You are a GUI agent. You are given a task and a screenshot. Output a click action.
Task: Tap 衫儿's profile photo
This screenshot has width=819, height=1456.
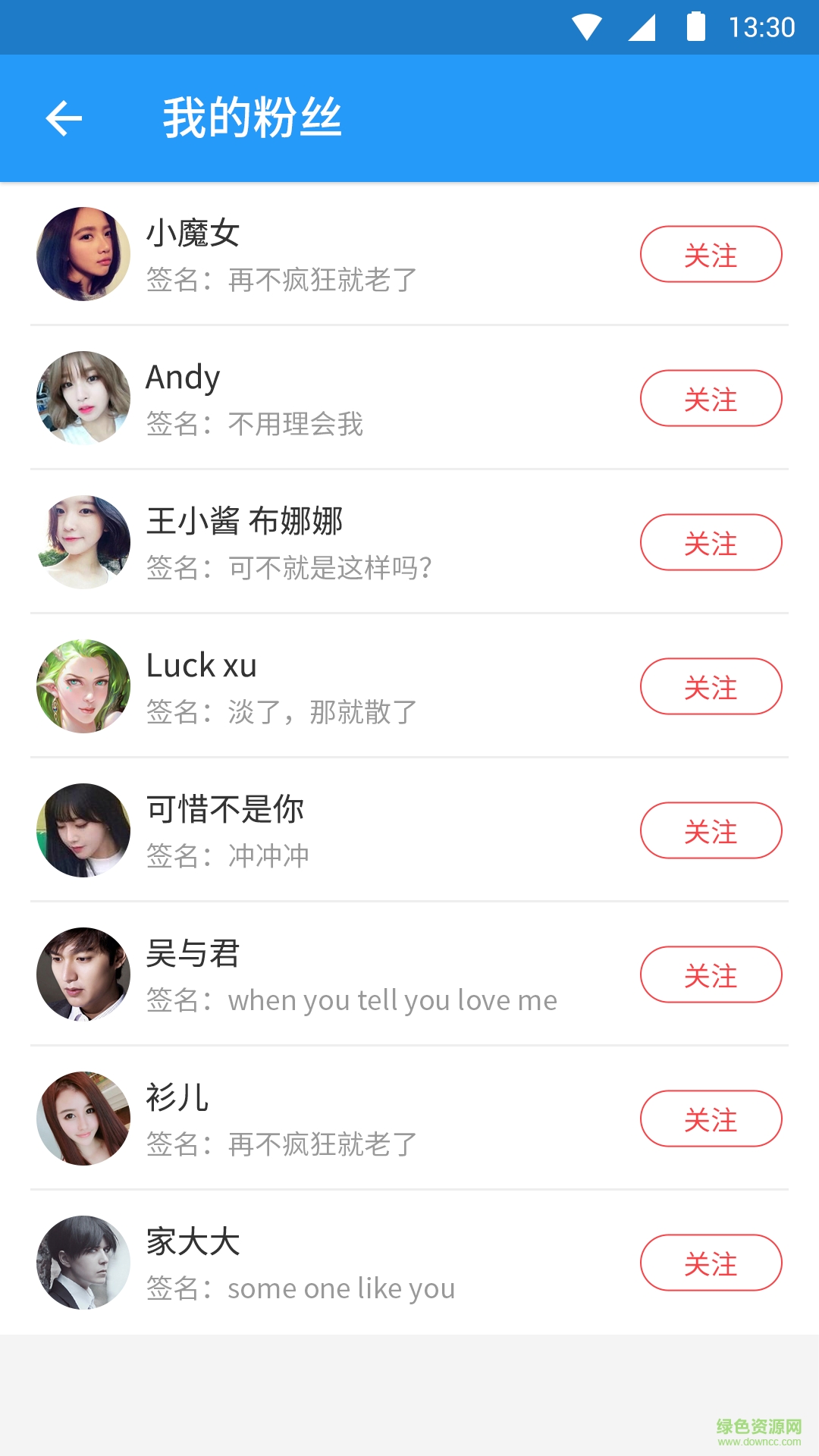(83, 1118)
